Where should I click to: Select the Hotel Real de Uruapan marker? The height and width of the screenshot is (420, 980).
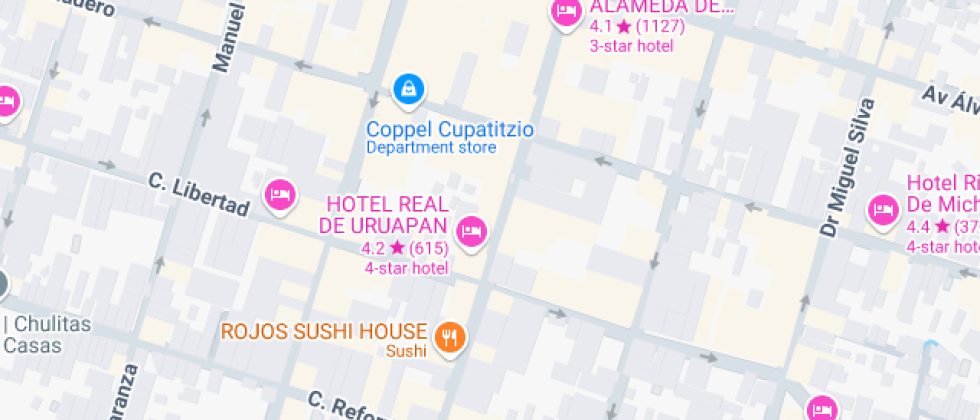coord(470,232)
